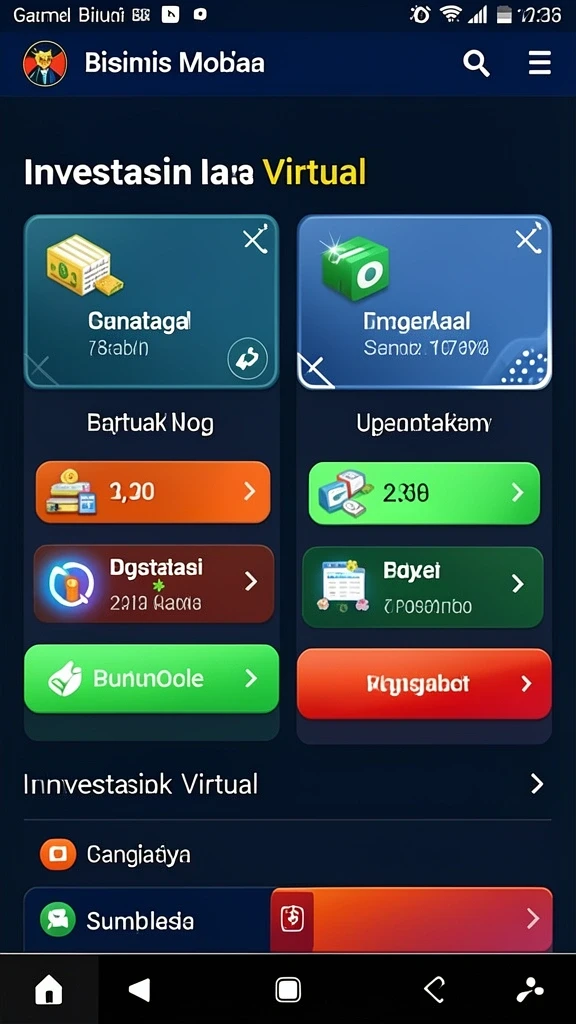
Task: Tap the refresh icon on Ganatagal card
Action: coord(248,359)
